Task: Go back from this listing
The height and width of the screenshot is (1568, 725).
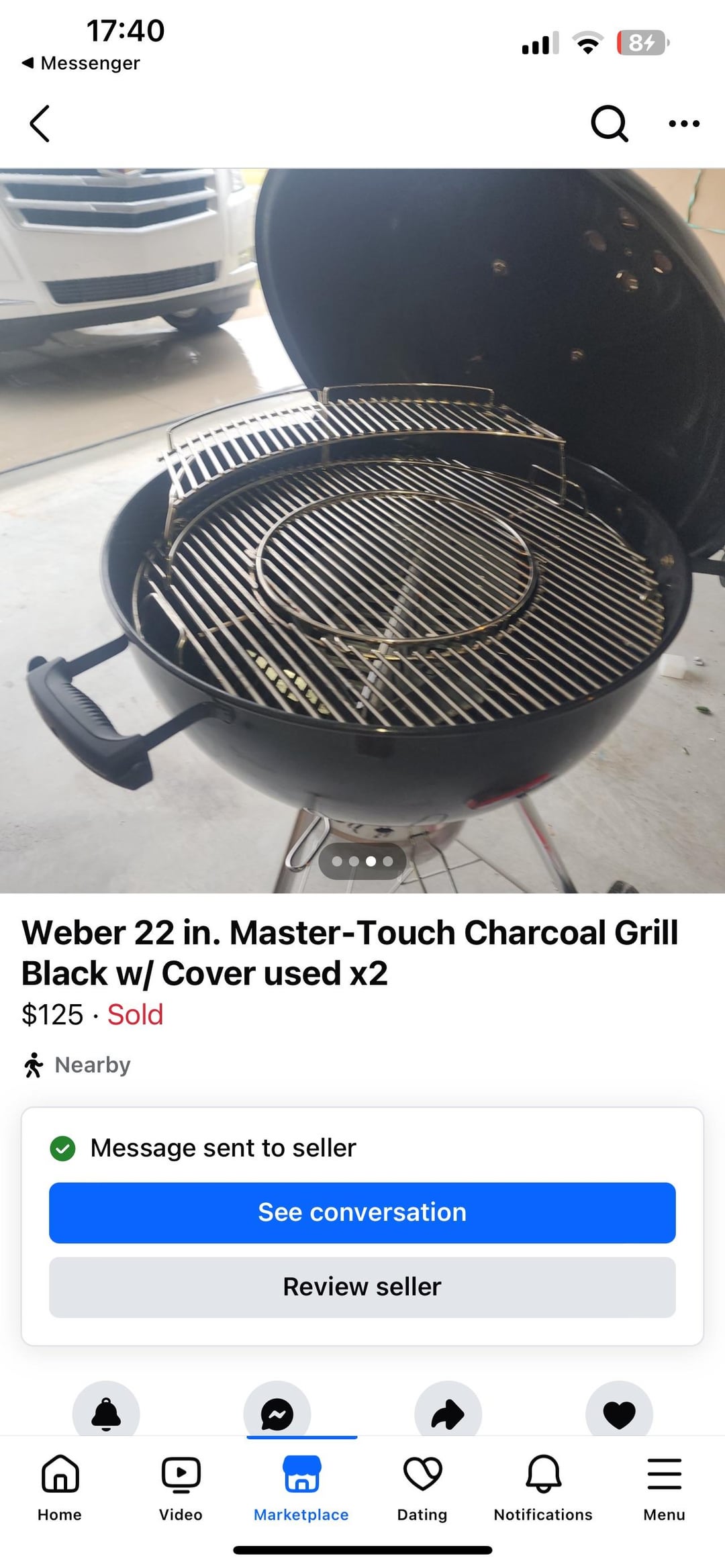Action: click(x=40, y=124)
